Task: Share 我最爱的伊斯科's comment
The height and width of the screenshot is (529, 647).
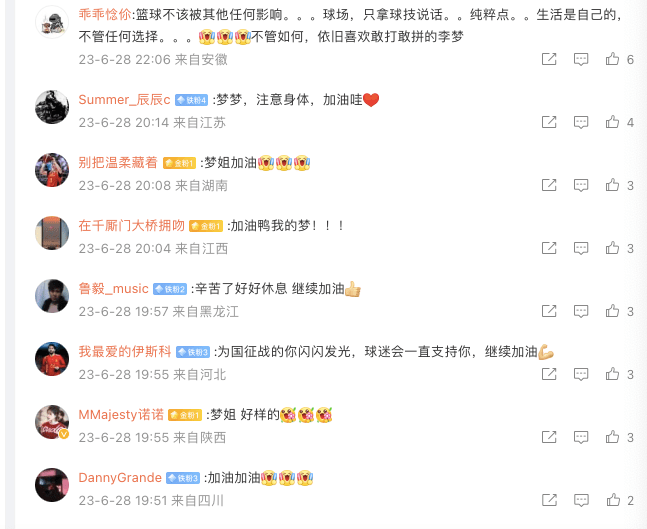Action: pos(549,374)
